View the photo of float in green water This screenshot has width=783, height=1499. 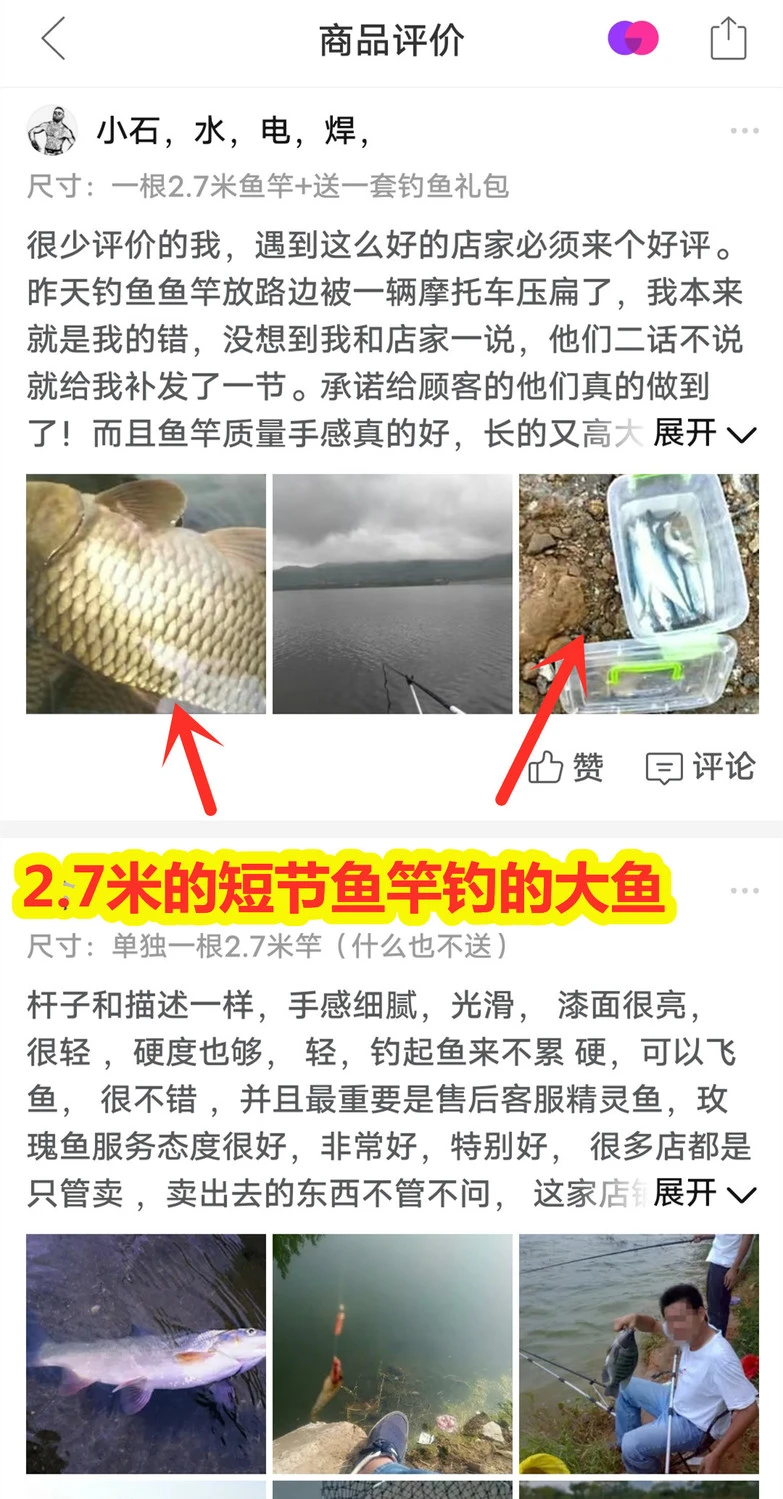(x=392, y=1354)
